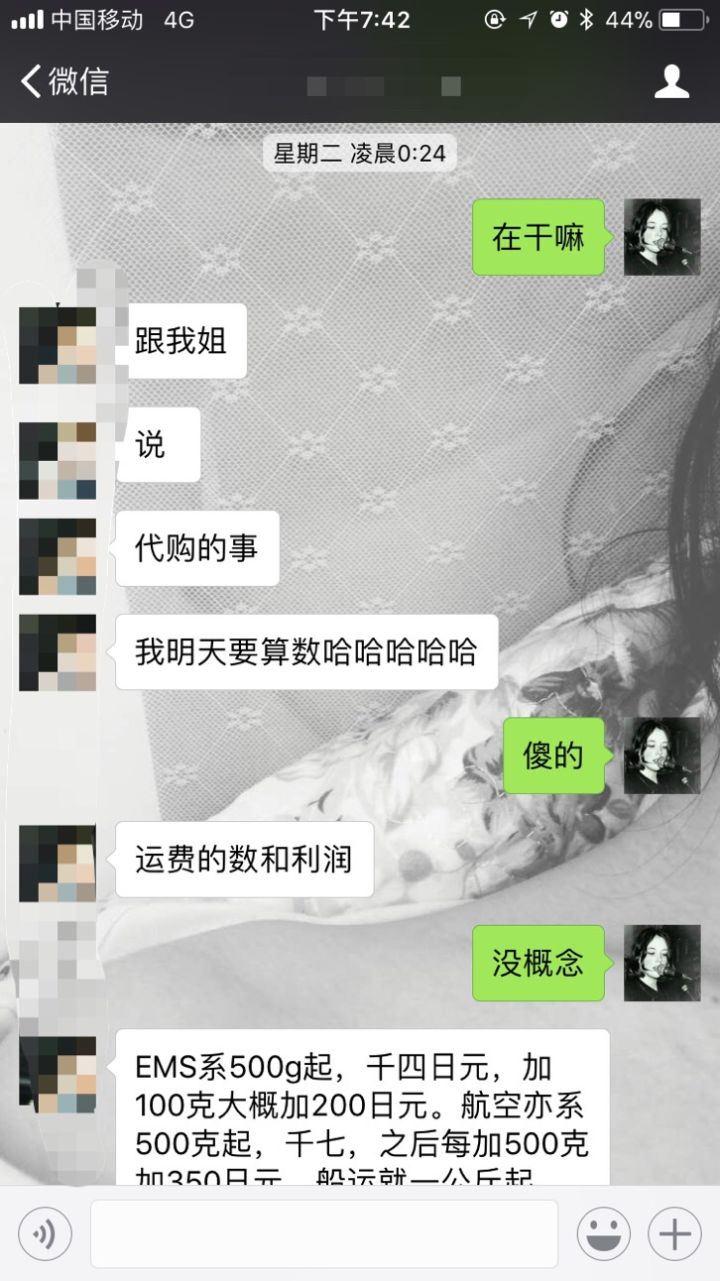Open the chat info profile icon
The height and width of the screenshot is (1281, 720).
[x=672, y=81]
